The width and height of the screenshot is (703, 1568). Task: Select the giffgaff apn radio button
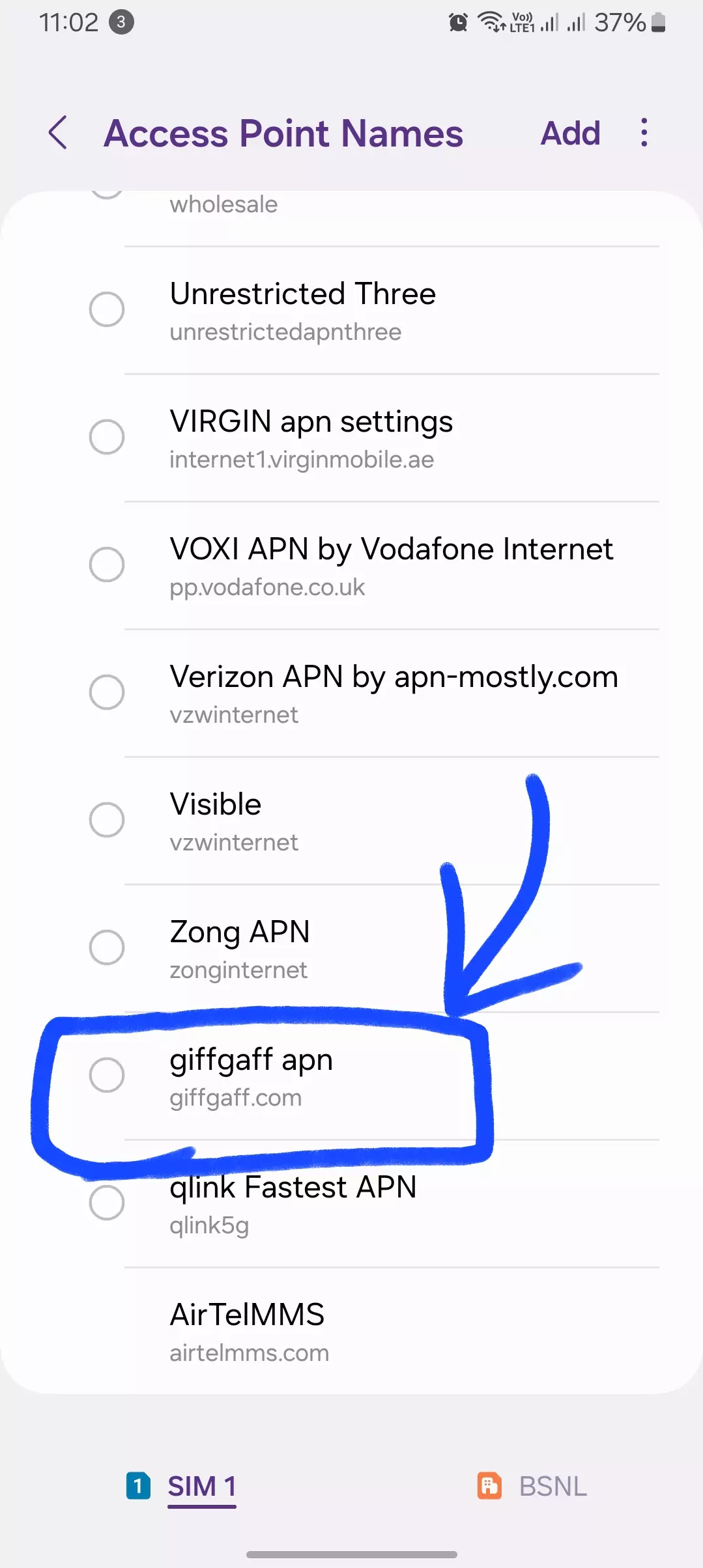coord(107,1075)
